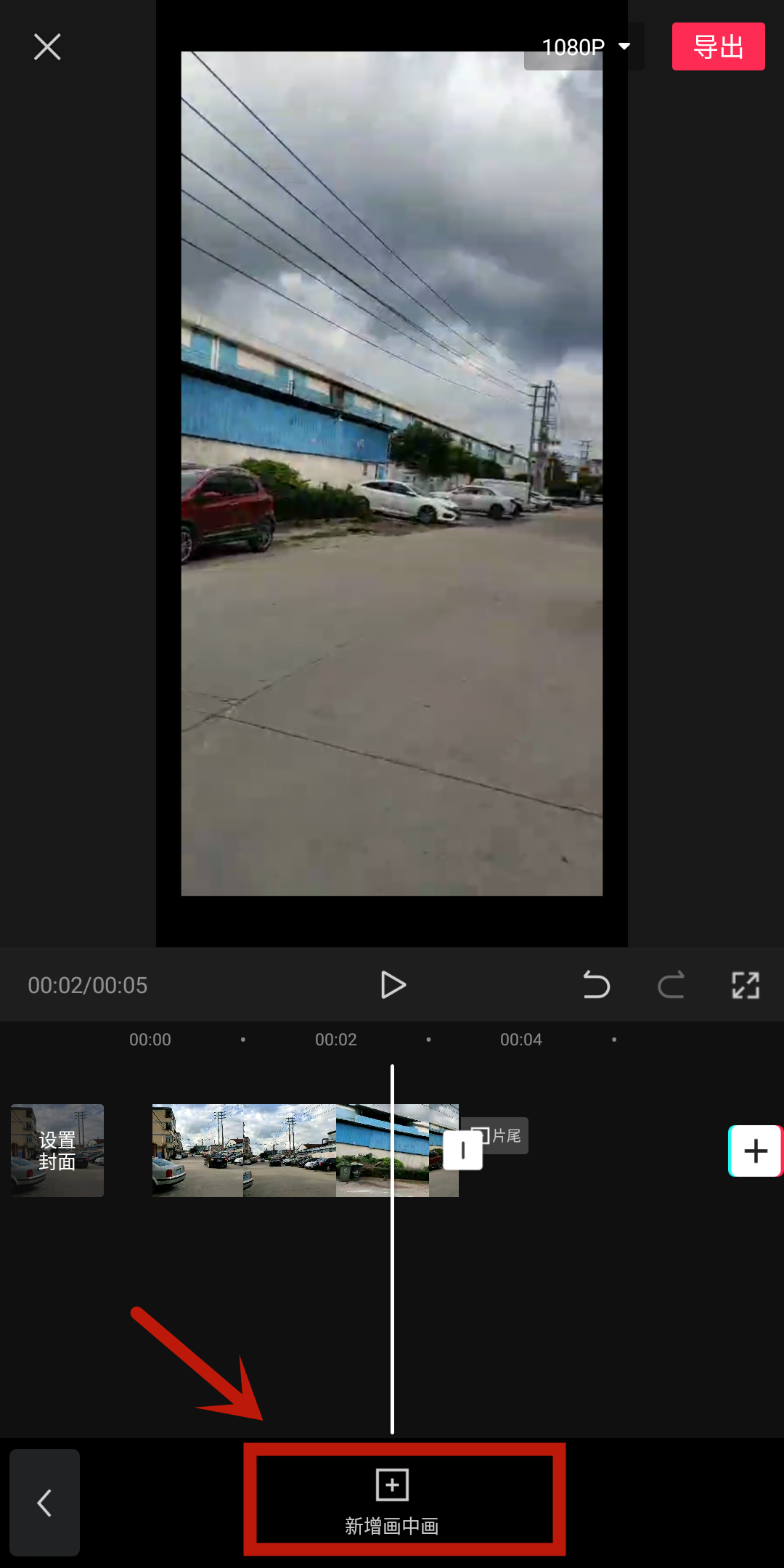Tap the 导出 export button
The height and width of the screenshot is (1568, 784).
tap(718, 47)
